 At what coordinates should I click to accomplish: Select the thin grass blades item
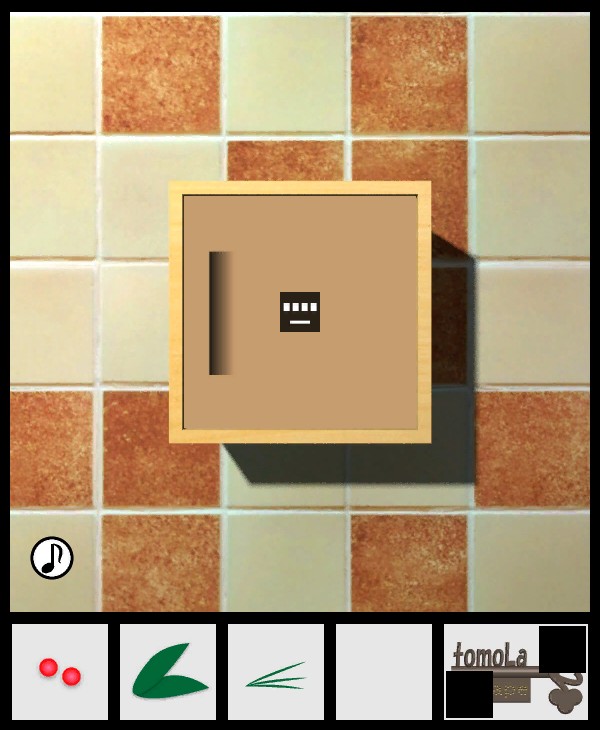[x=276, y=672]
